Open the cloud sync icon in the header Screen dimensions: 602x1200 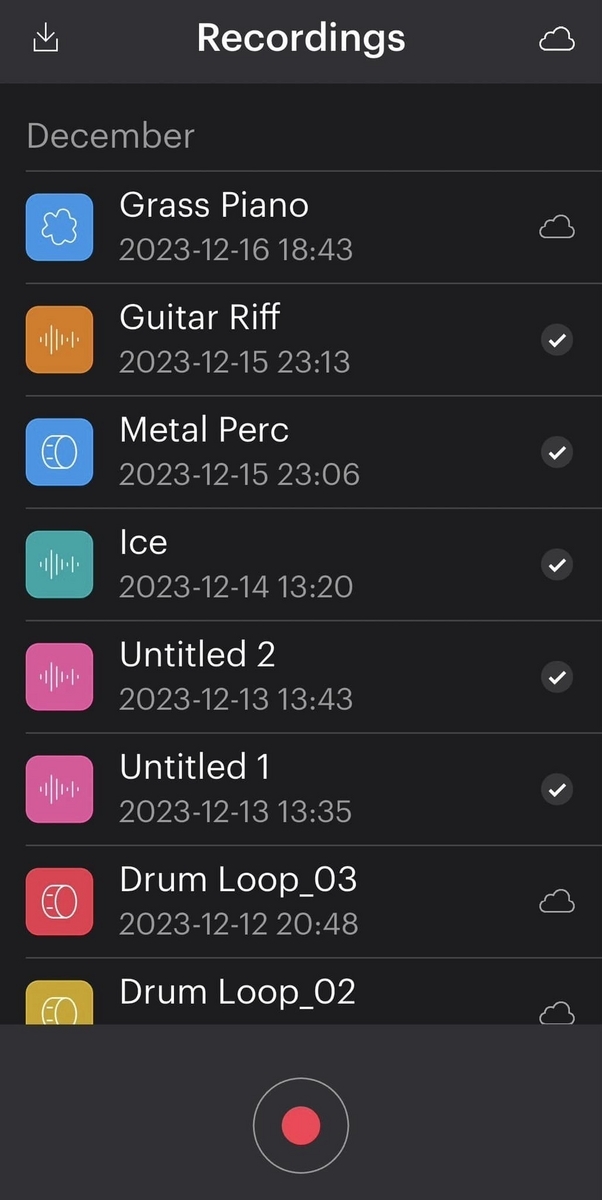[557, 39]
